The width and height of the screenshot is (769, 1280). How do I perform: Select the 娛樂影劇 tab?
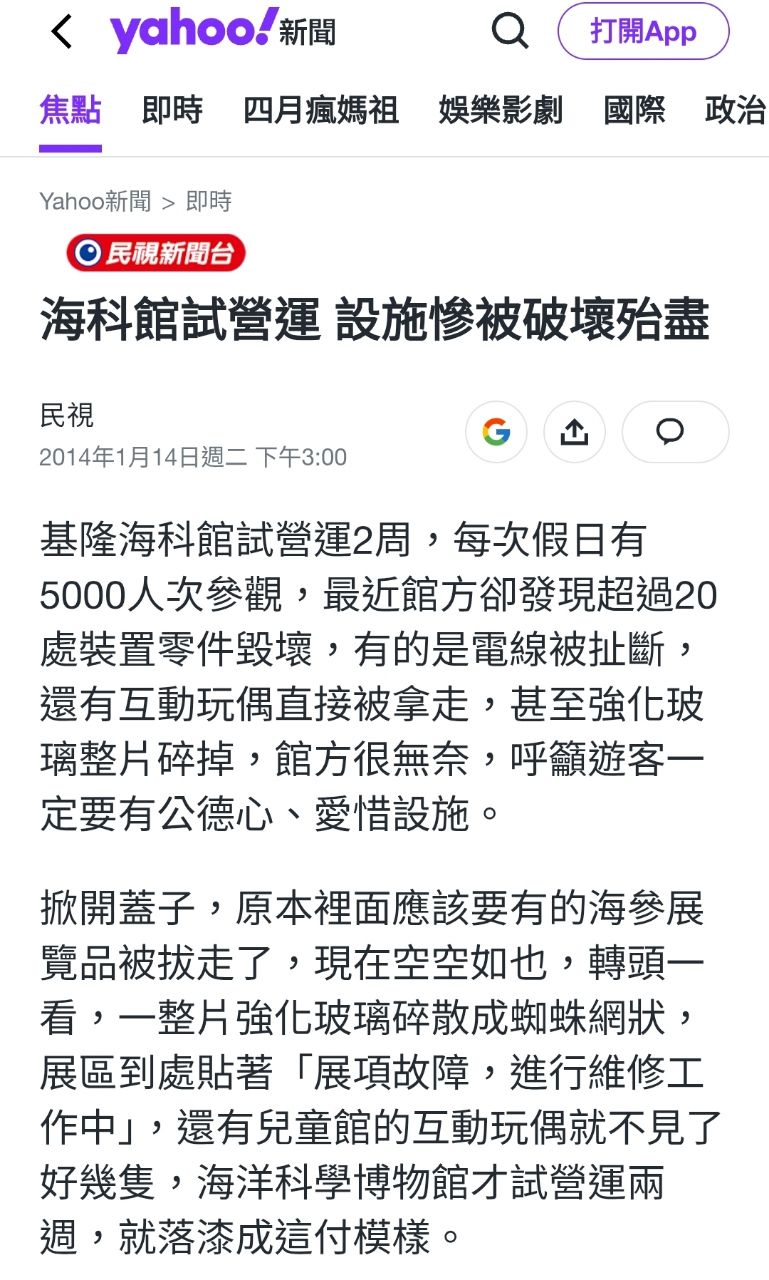(x=500, y=110)
